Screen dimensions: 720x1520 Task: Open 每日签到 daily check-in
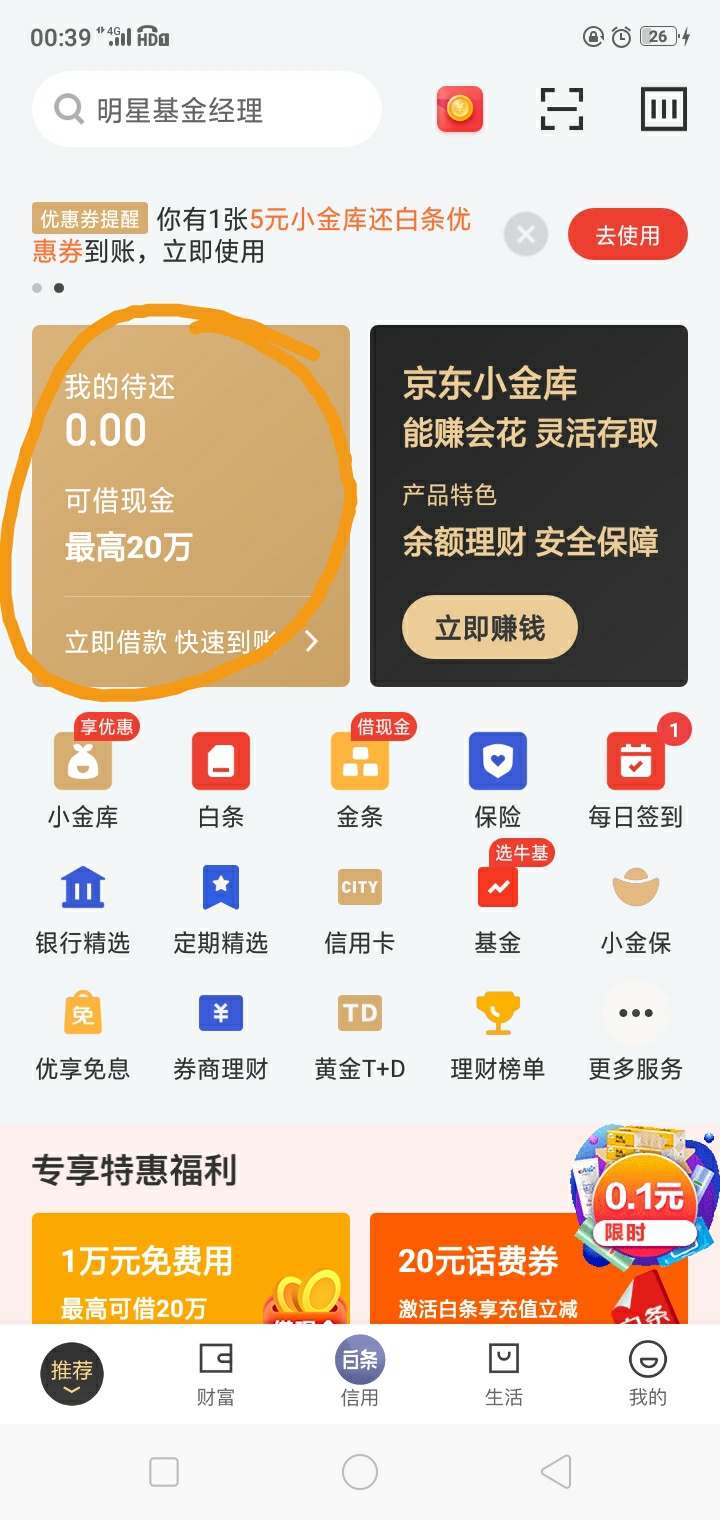[x=635, y=777]
